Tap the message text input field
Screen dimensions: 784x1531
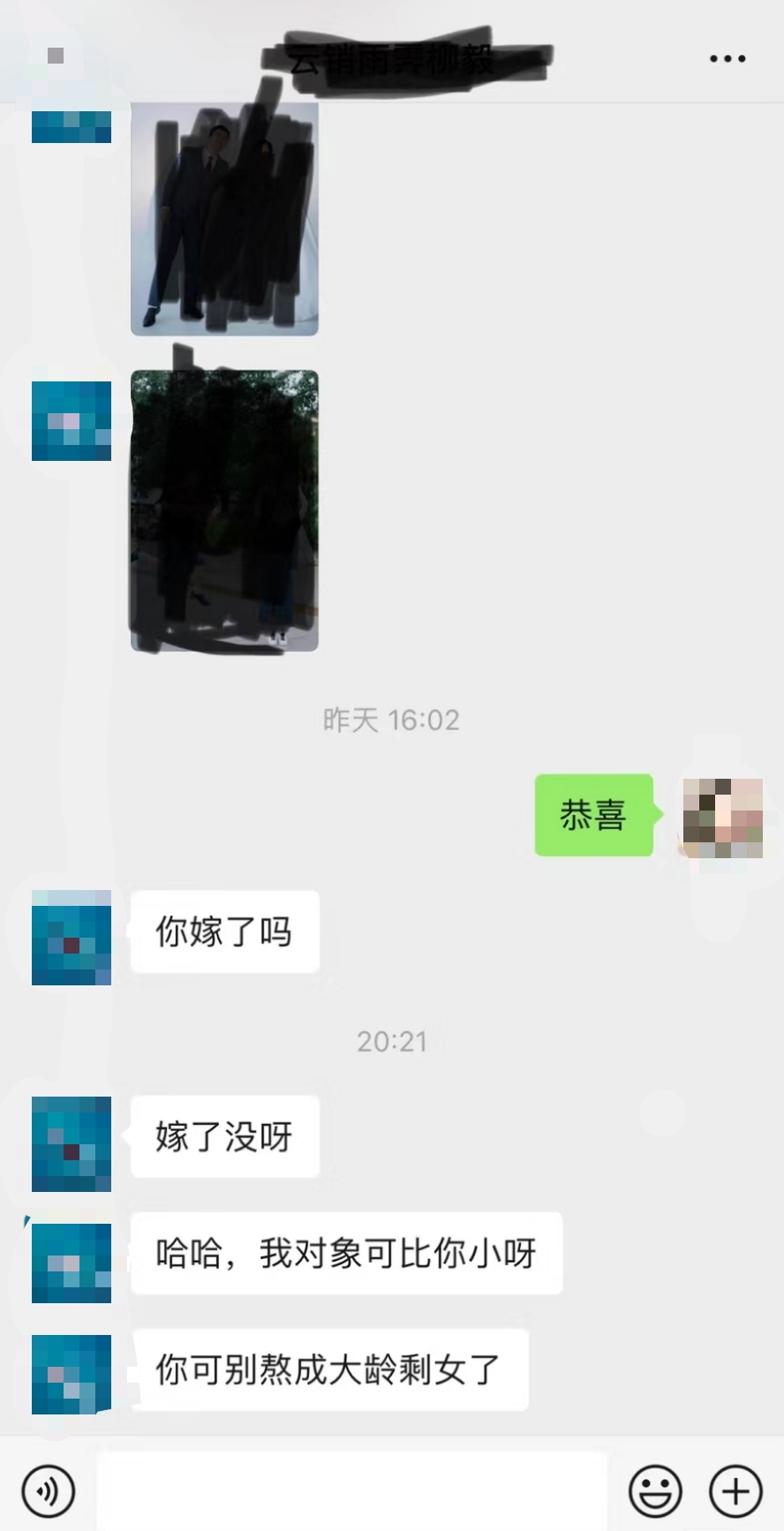tap(351, 1491)
